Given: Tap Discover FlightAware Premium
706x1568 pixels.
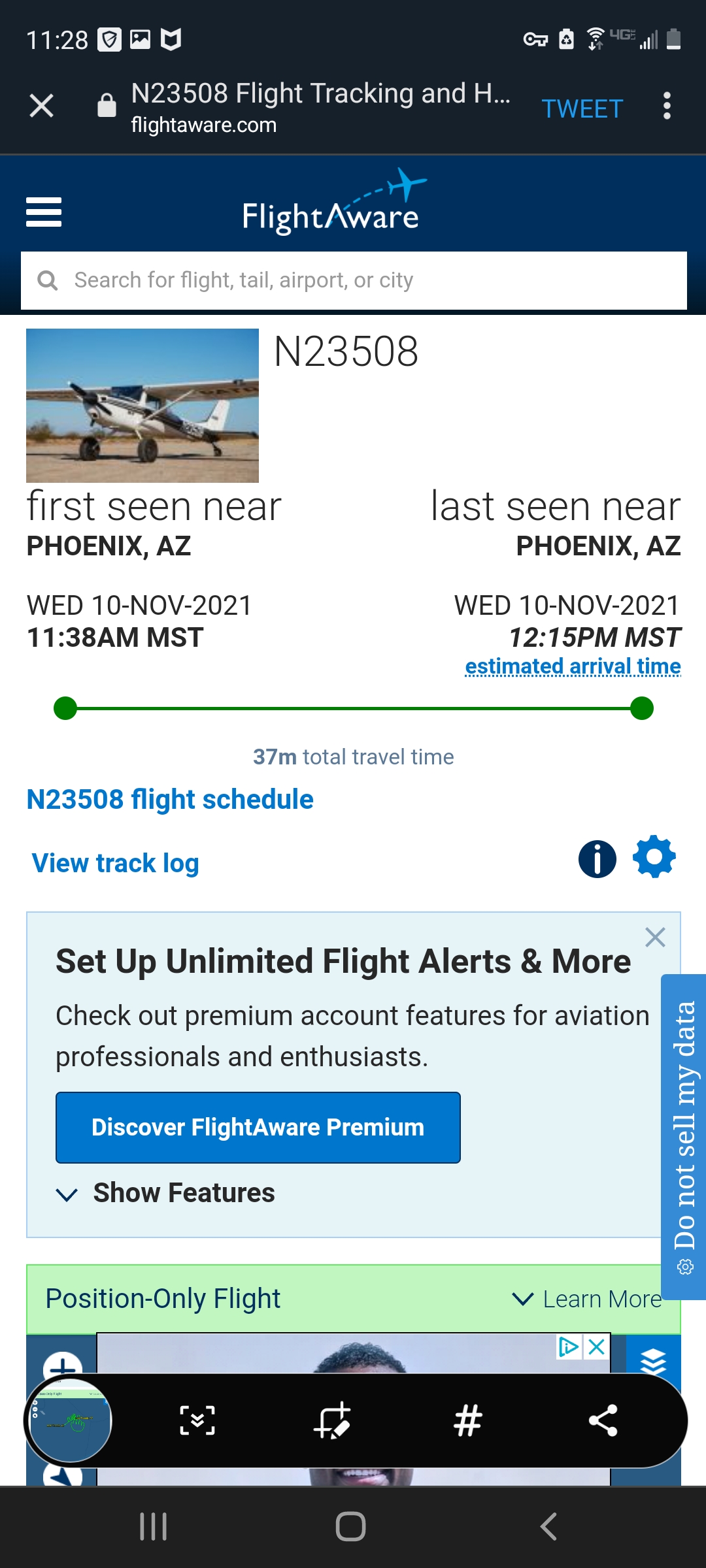Looking at the screenshot, I should click(x=258, y=1128).
